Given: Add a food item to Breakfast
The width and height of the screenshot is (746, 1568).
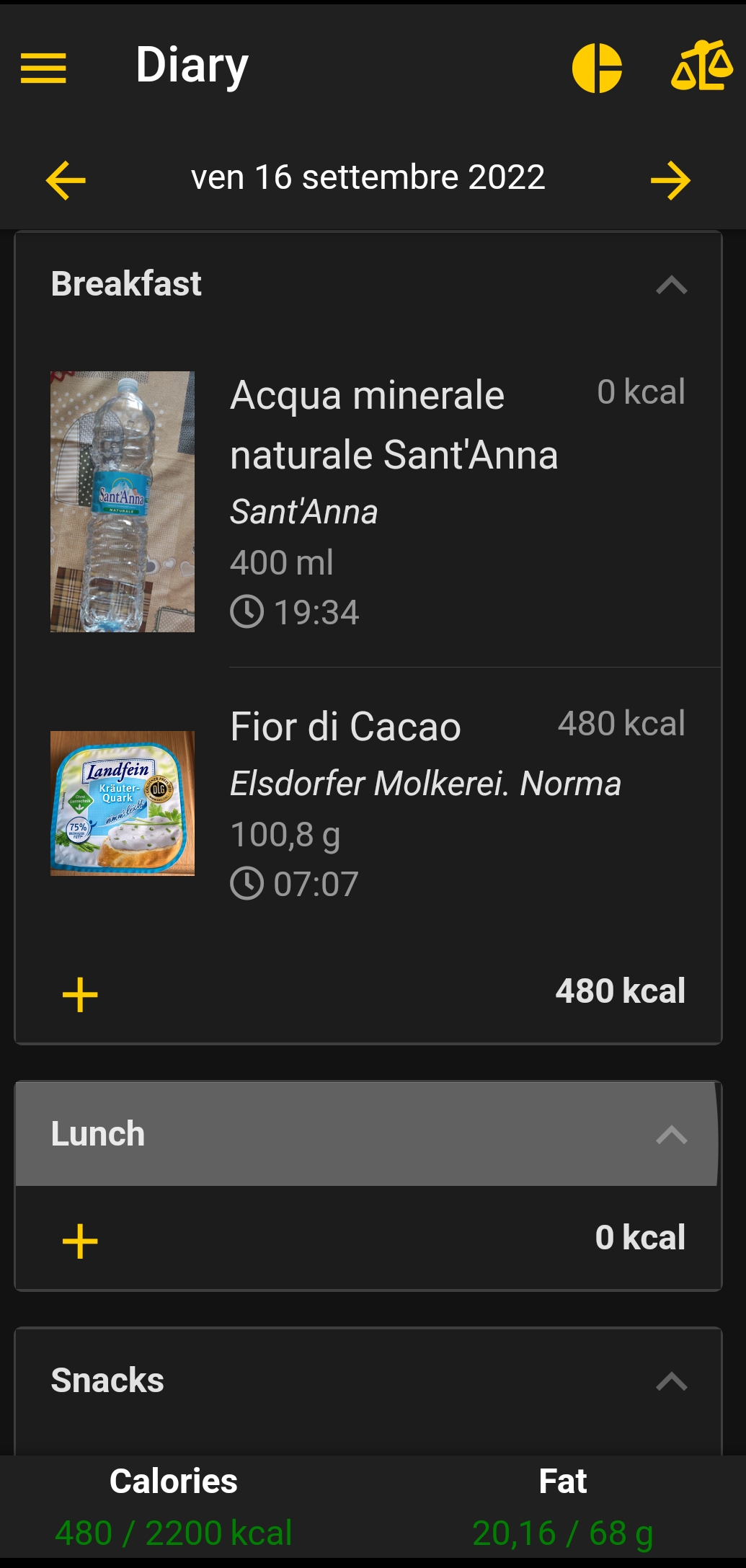Looking at the screenshot, I should (x=80, y=995).
